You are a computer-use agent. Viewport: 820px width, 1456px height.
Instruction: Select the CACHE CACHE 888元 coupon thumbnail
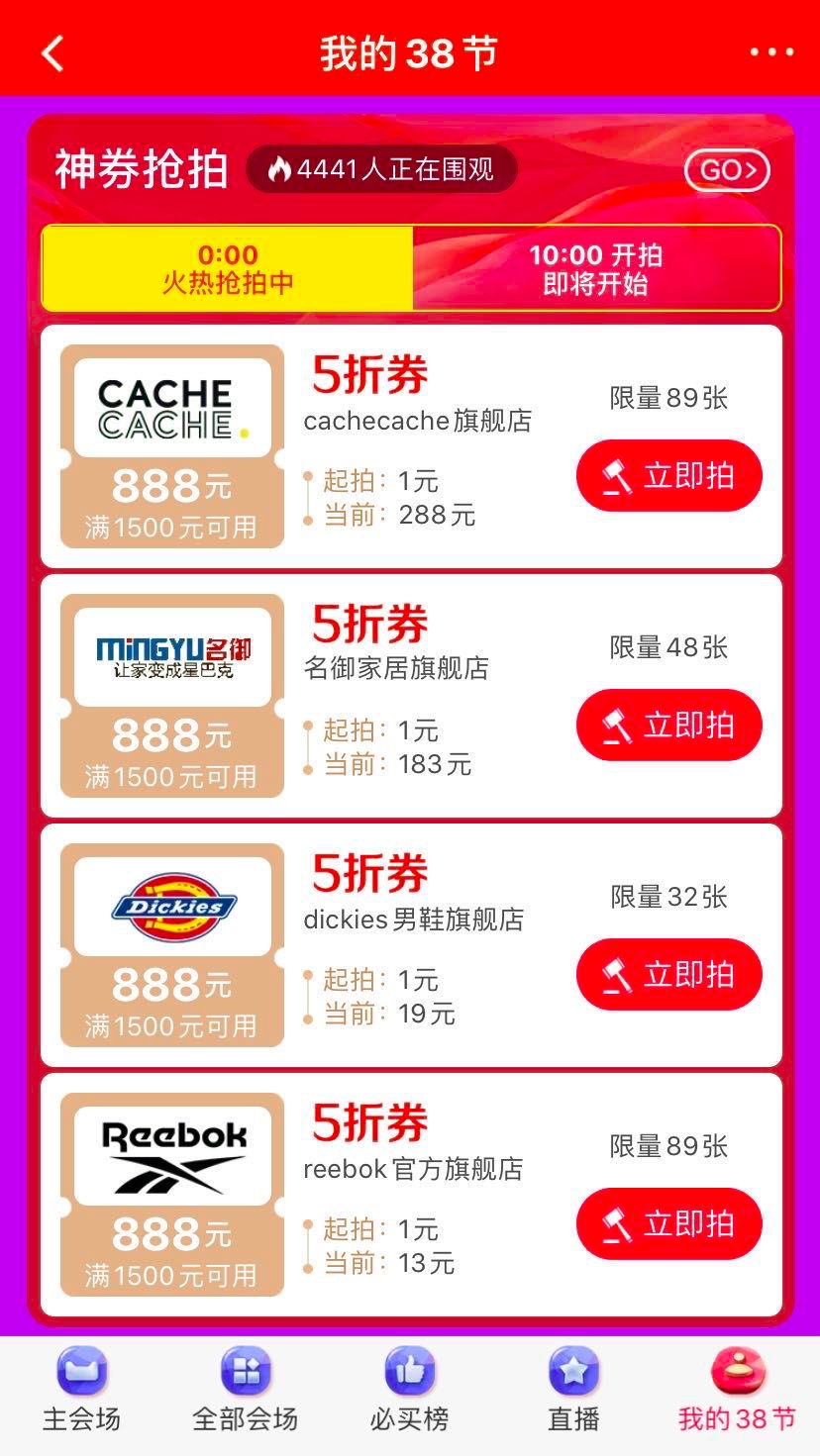click(170, 443)
